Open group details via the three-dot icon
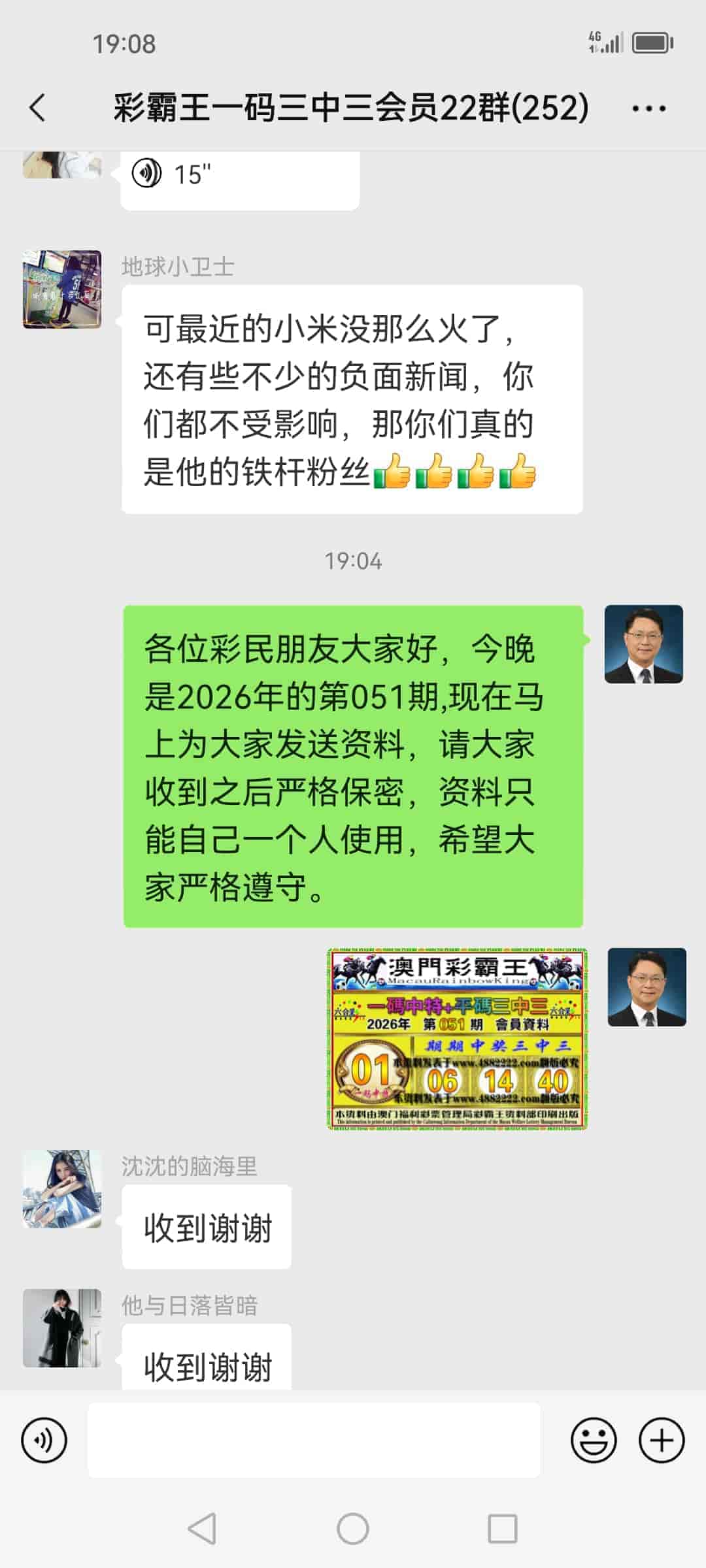 [x=647, y=108]
